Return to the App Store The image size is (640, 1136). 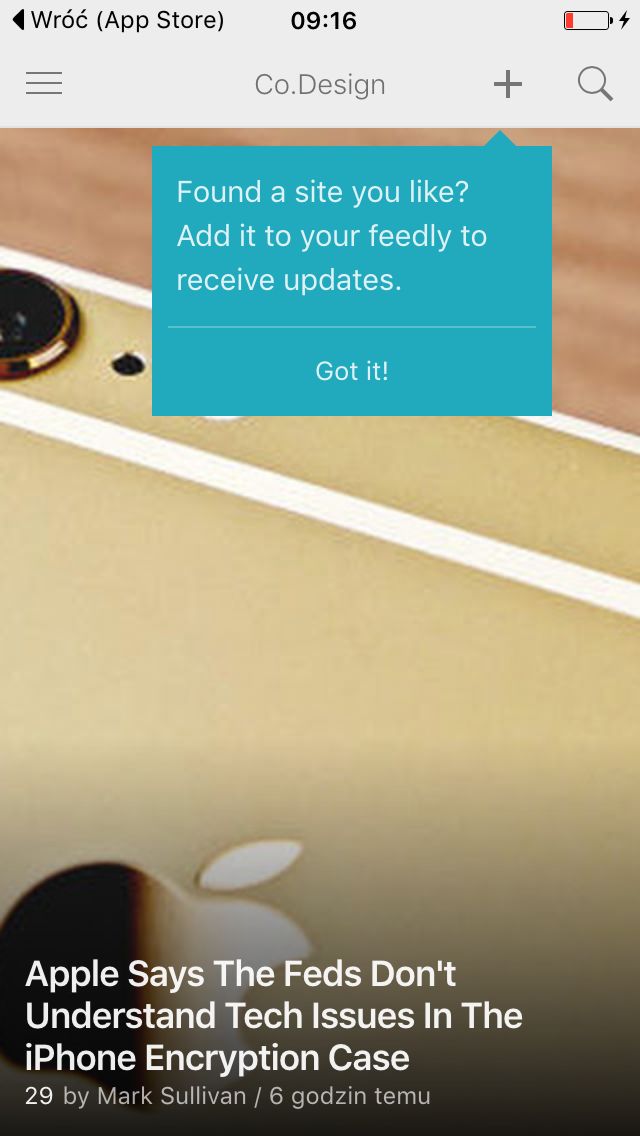pos(119,20)
